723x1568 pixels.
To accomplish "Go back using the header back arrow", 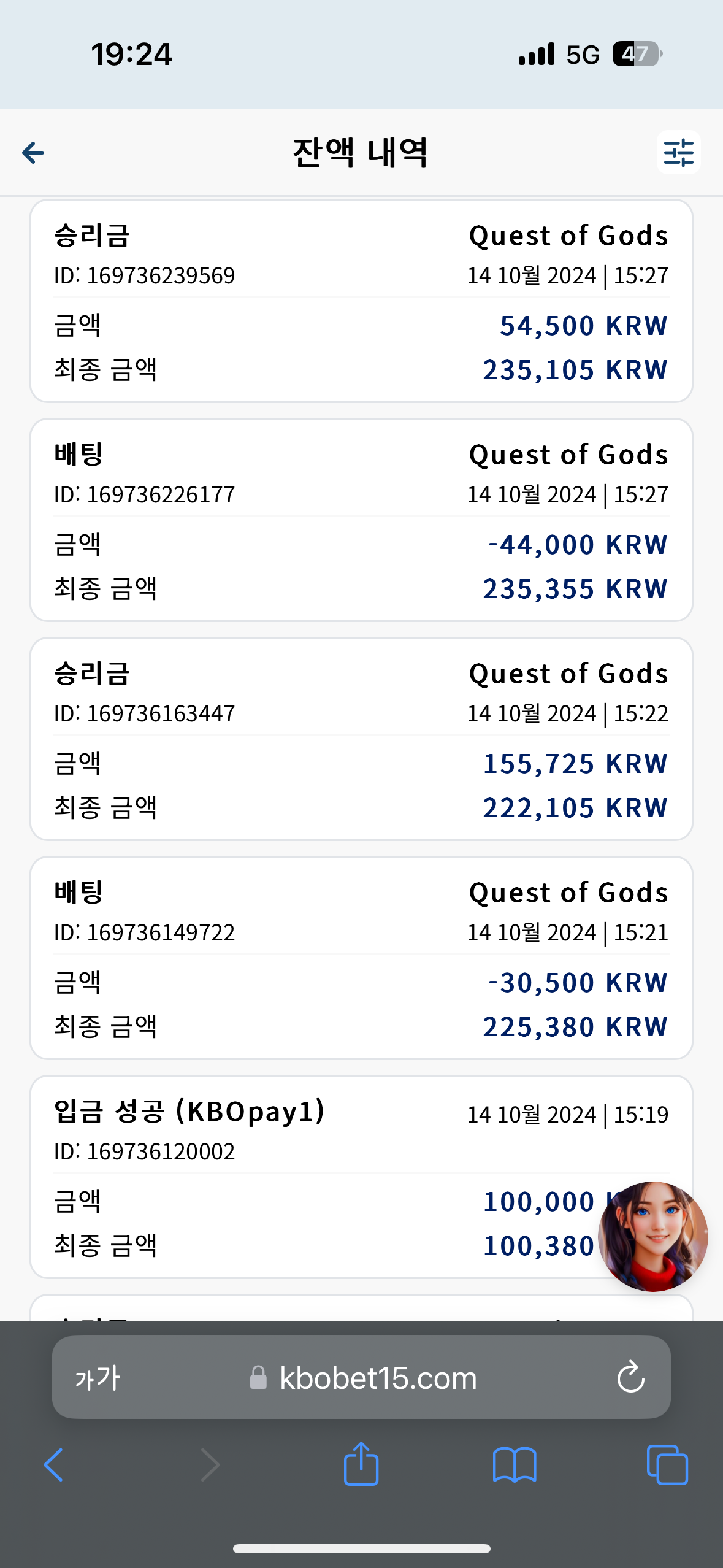I will coord(33,152).
